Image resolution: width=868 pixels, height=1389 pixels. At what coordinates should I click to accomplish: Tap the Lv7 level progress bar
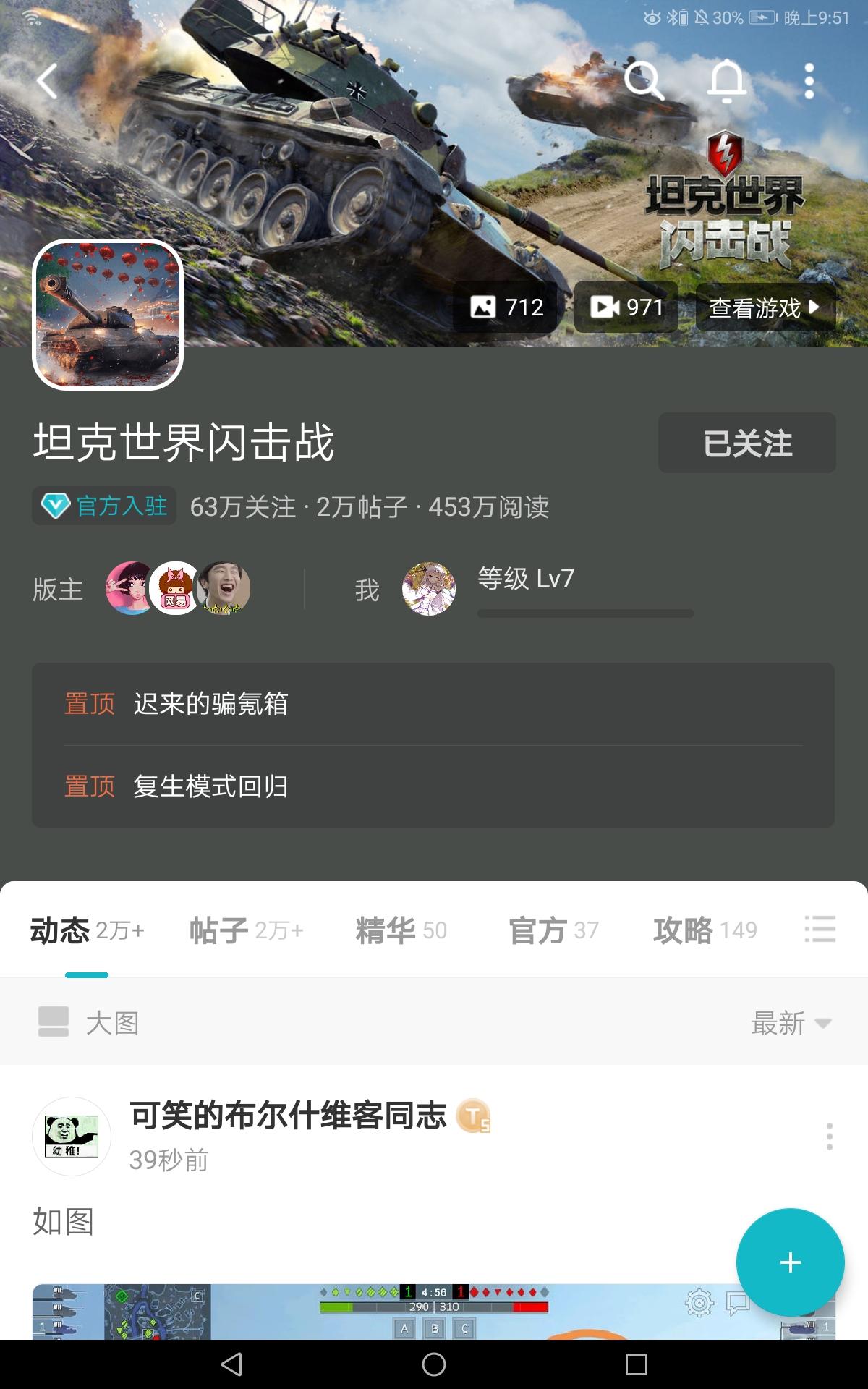(x=584, y=613)
